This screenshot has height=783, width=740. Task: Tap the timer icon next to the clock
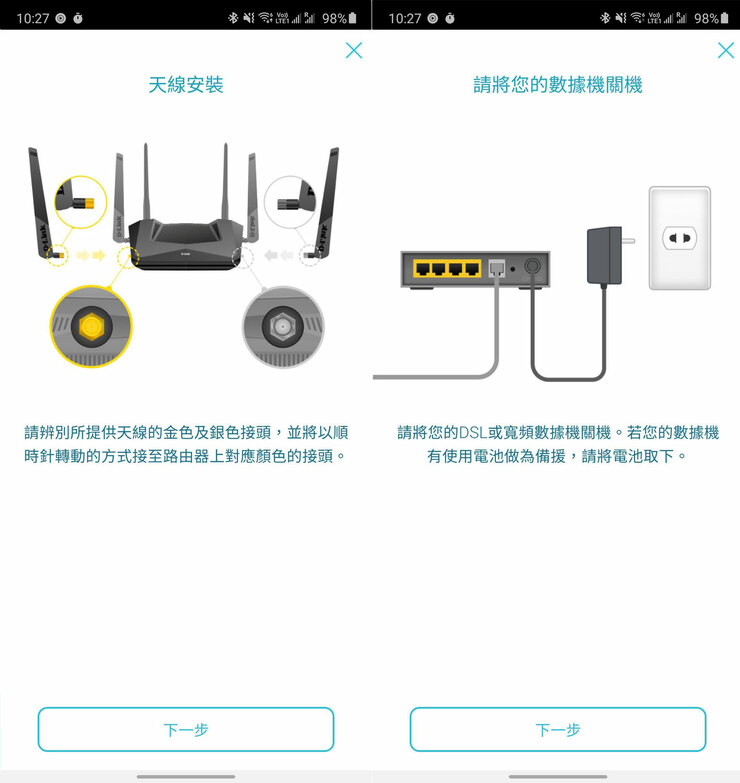(x=77, y=17)
